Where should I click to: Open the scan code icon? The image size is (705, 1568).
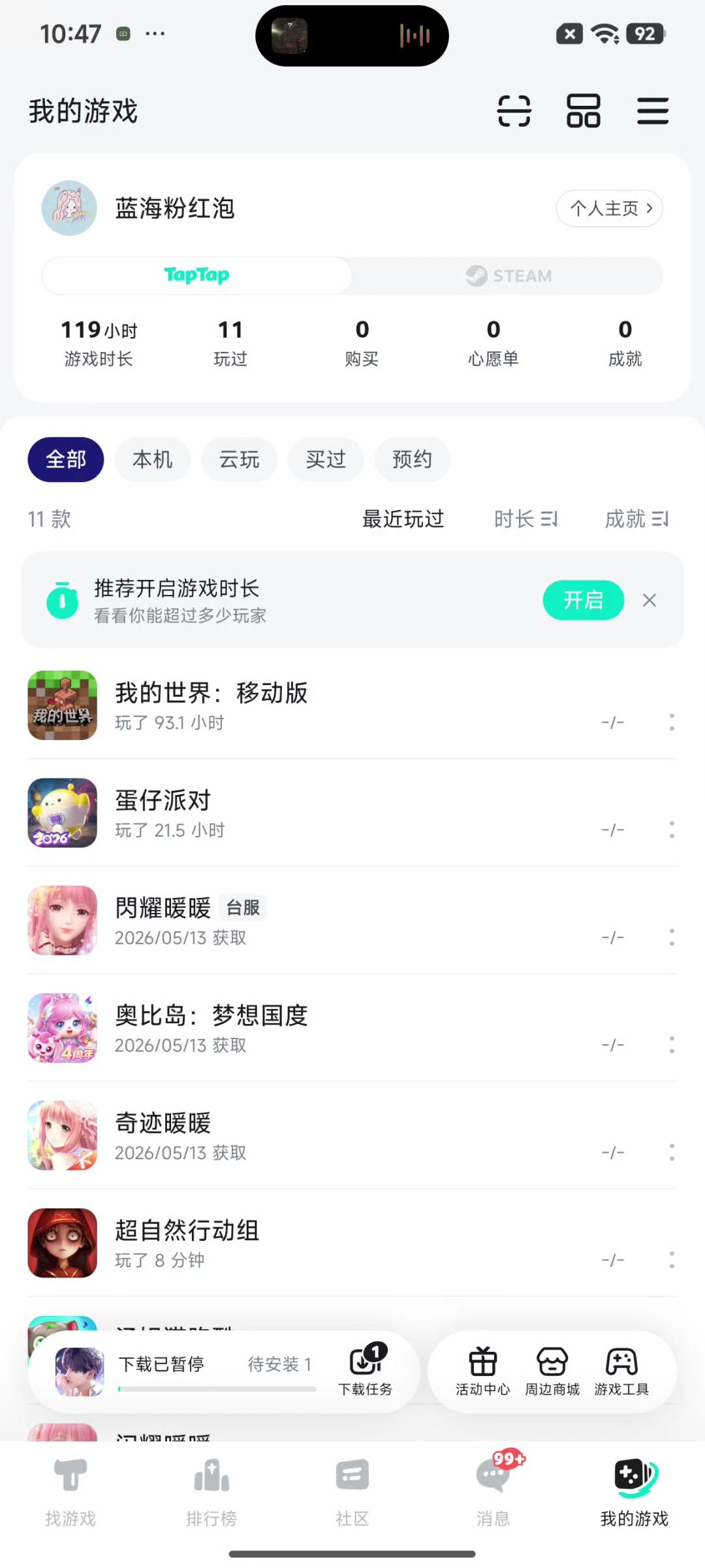(514, 110)
